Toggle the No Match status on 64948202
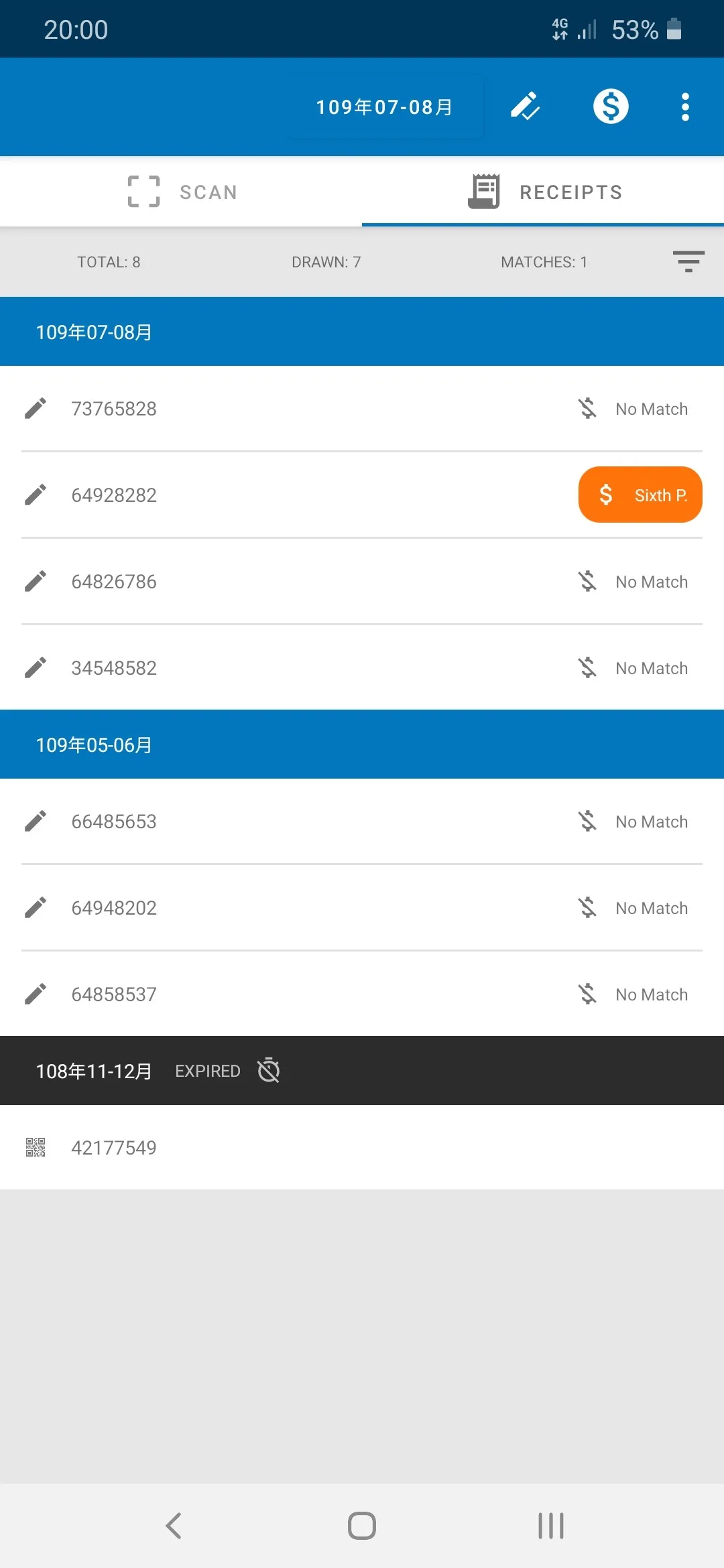Image resolution: width=724 pixels, height=1568 pixels. point(588,907)
